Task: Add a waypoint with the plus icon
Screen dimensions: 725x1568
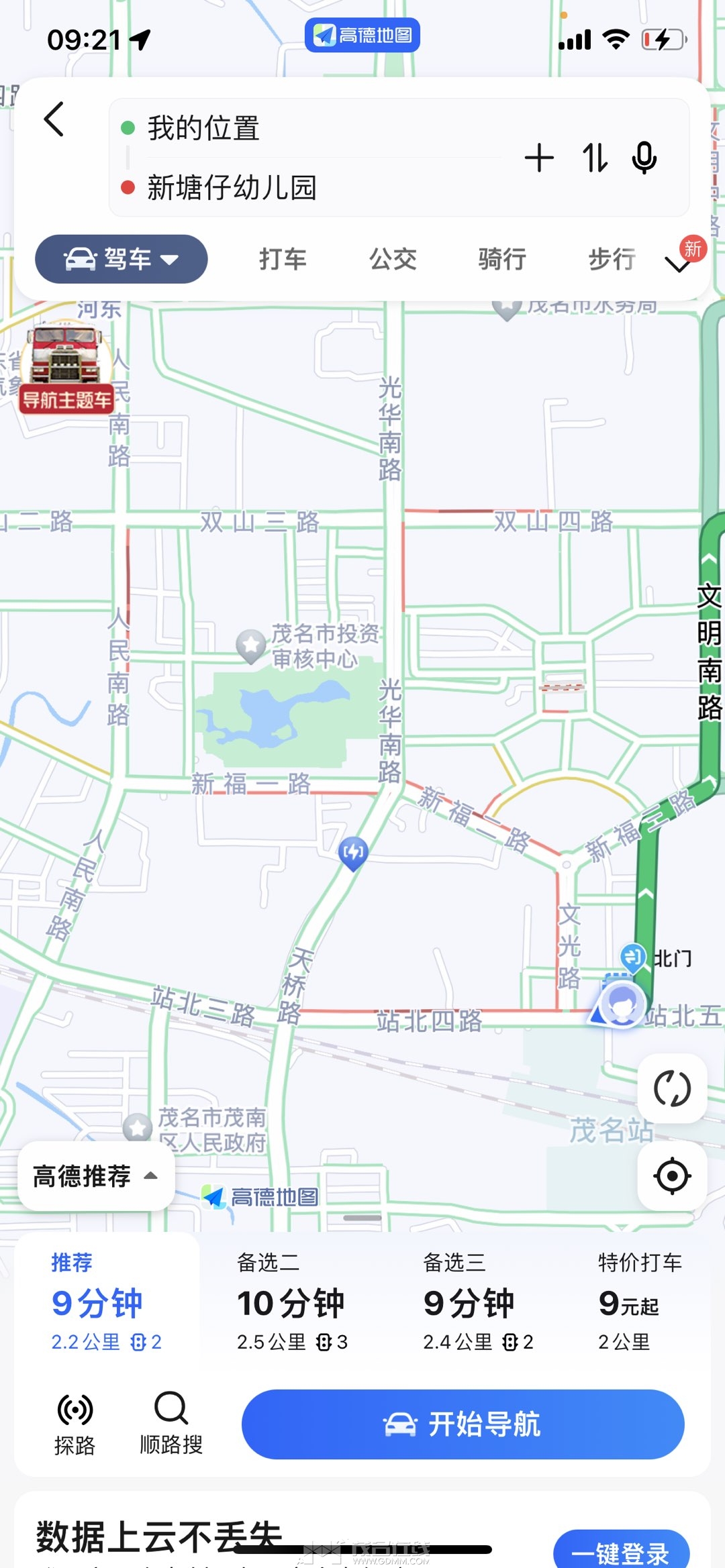Action: tap(539, 158)
